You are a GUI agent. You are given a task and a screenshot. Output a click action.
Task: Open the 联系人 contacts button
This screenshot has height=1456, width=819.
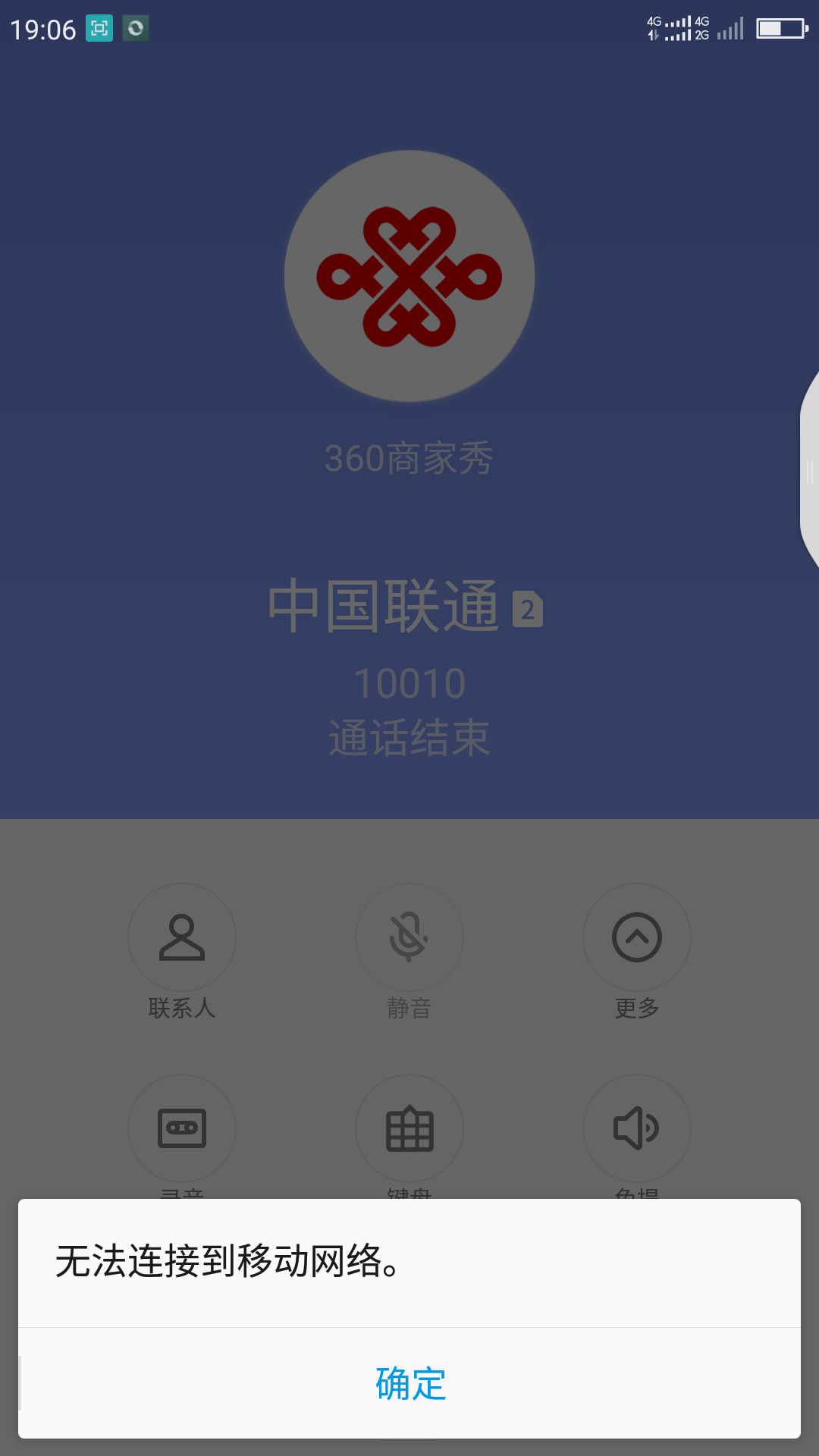tap(182, 937)
